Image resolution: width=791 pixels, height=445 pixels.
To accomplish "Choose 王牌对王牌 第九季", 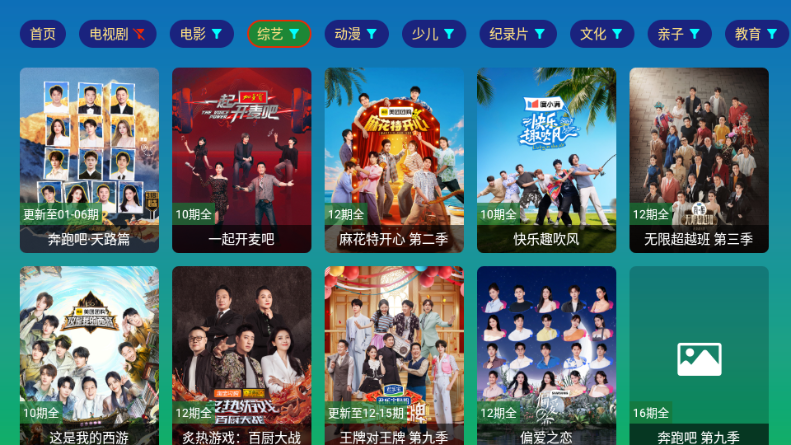I will coord(394,356).
